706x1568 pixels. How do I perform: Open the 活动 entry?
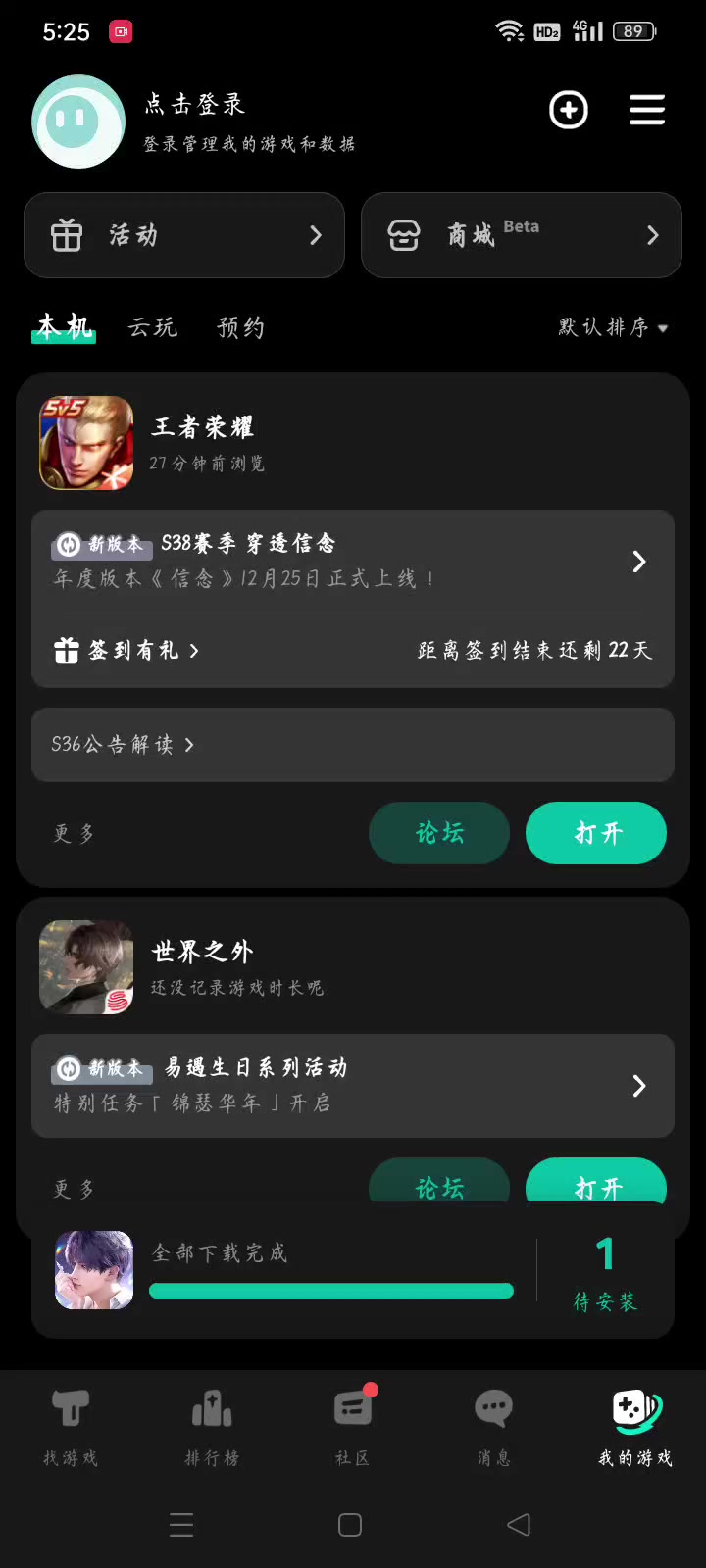(x=184, y=235)
